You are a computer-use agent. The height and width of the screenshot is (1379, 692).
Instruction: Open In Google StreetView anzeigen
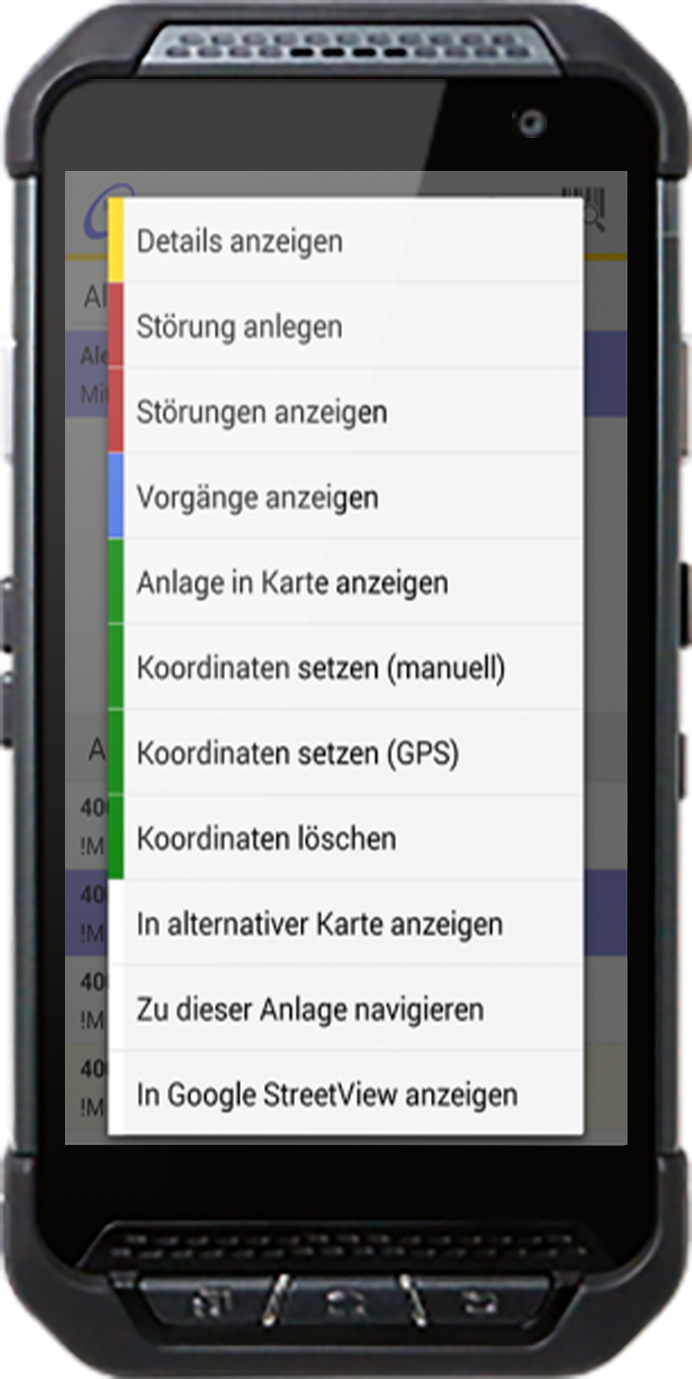pos(345,1094)
